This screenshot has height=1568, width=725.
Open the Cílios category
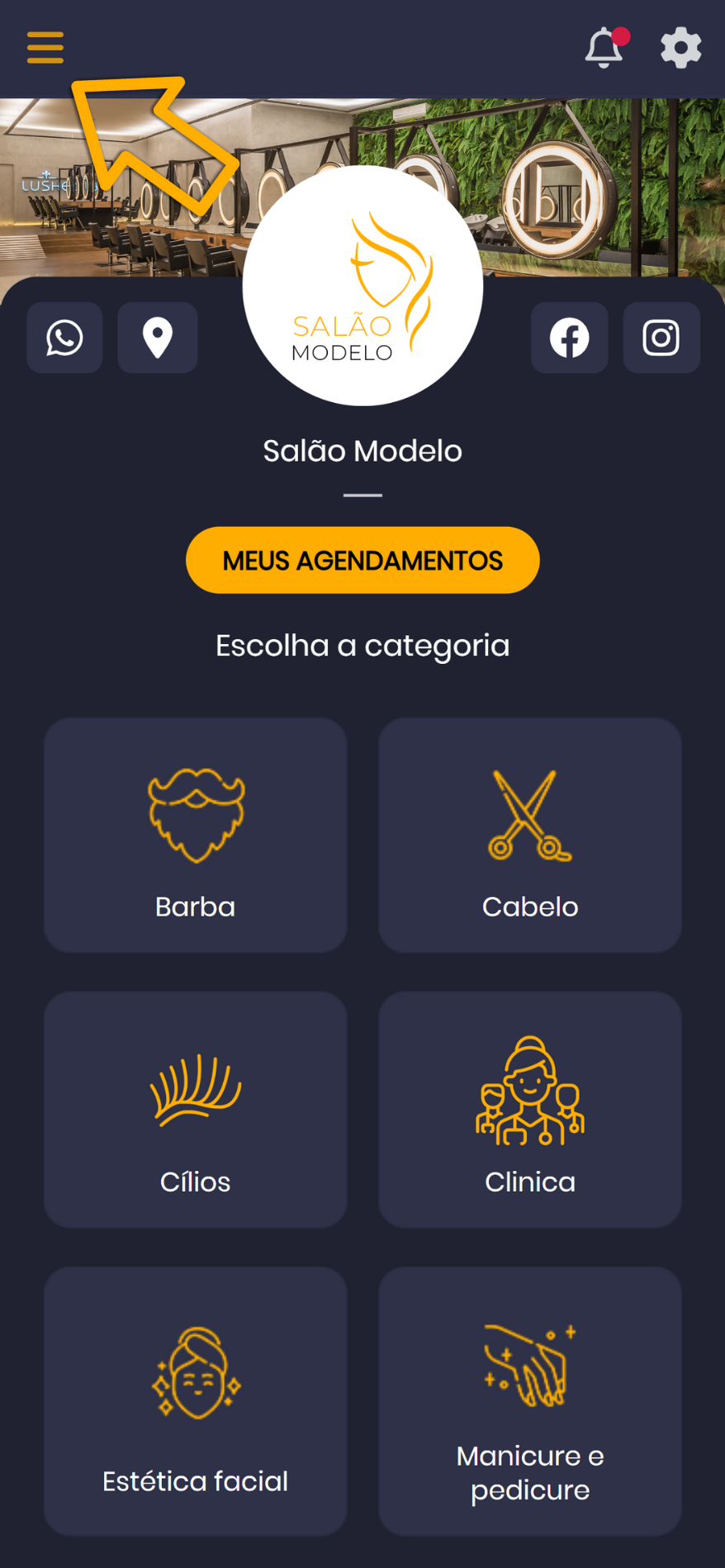(196, 1109)
